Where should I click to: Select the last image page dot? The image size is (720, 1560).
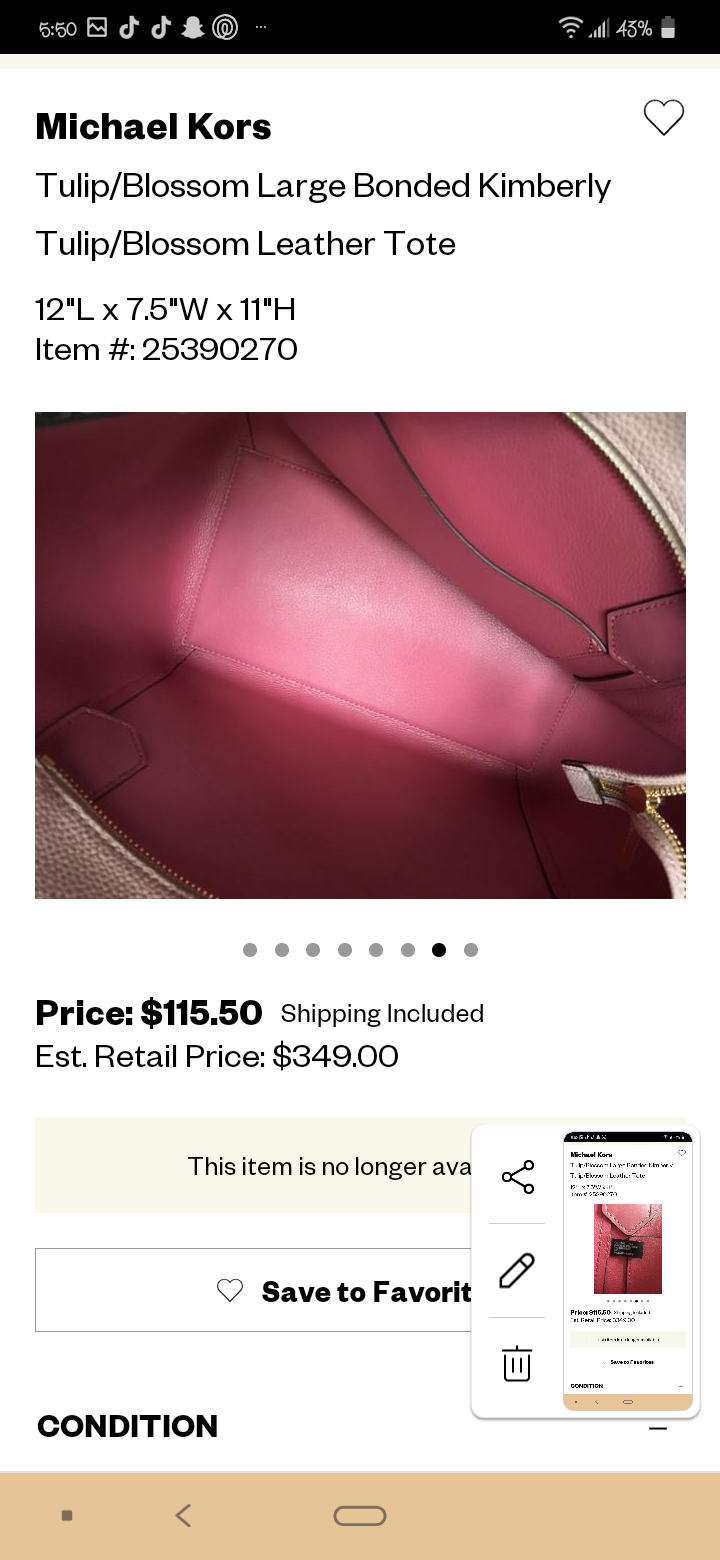point(471,950)
